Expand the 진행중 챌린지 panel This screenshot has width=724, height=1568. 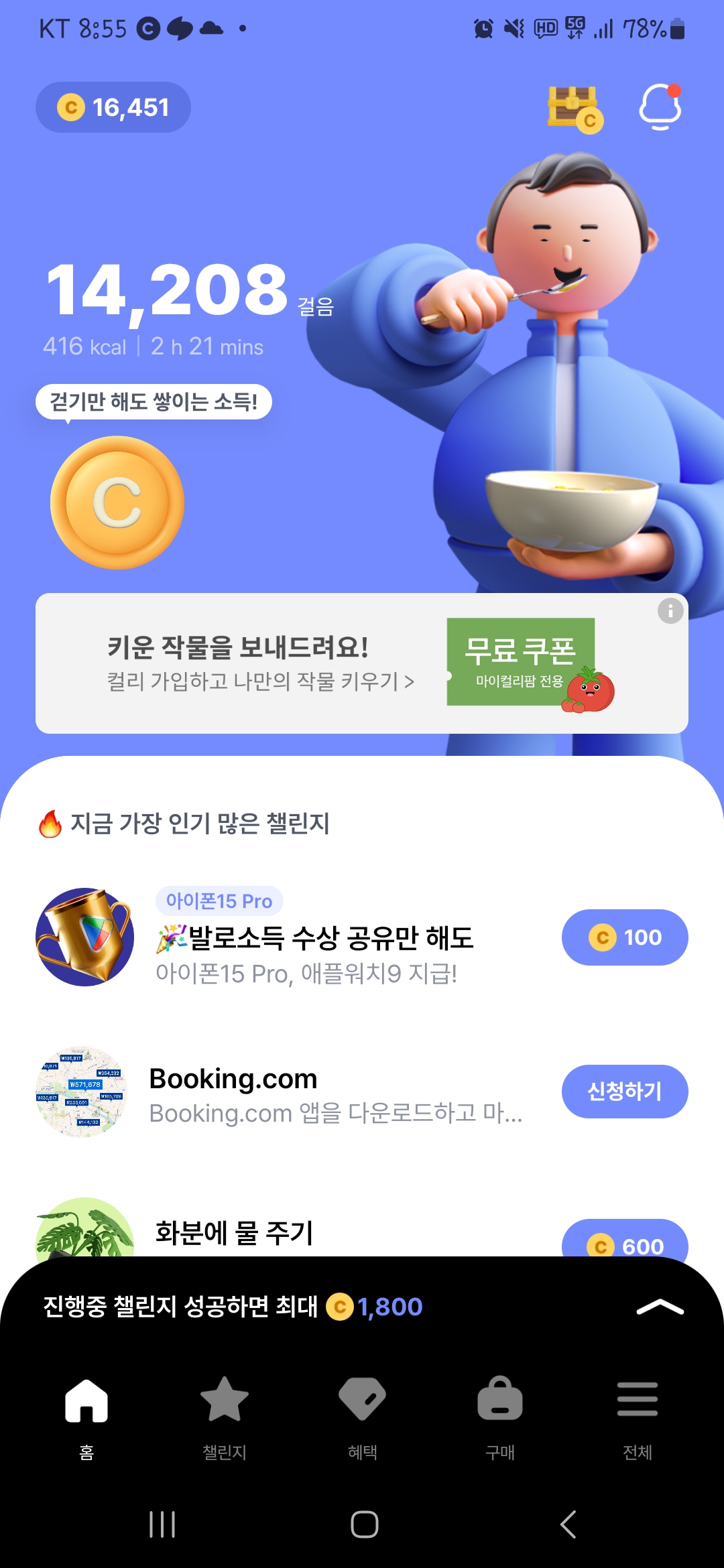pyautogui.click(x=660, y=1307)
